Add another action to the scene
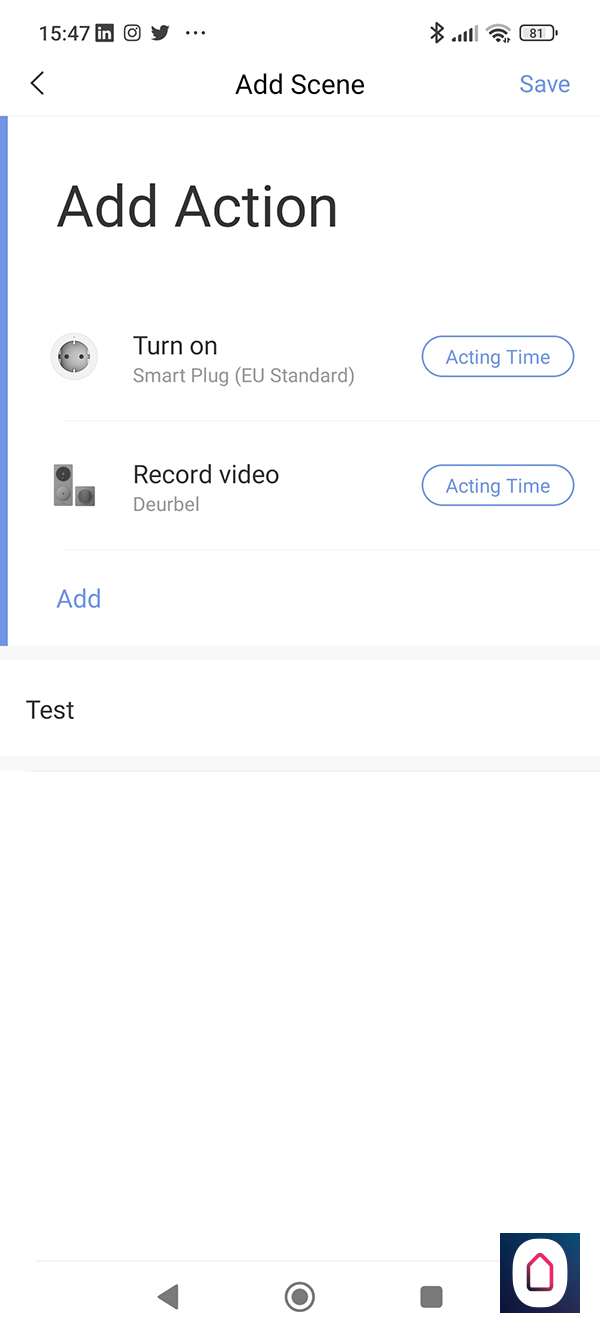The width and height of the screenshot is (600, 1333). (x=79, y=599)
